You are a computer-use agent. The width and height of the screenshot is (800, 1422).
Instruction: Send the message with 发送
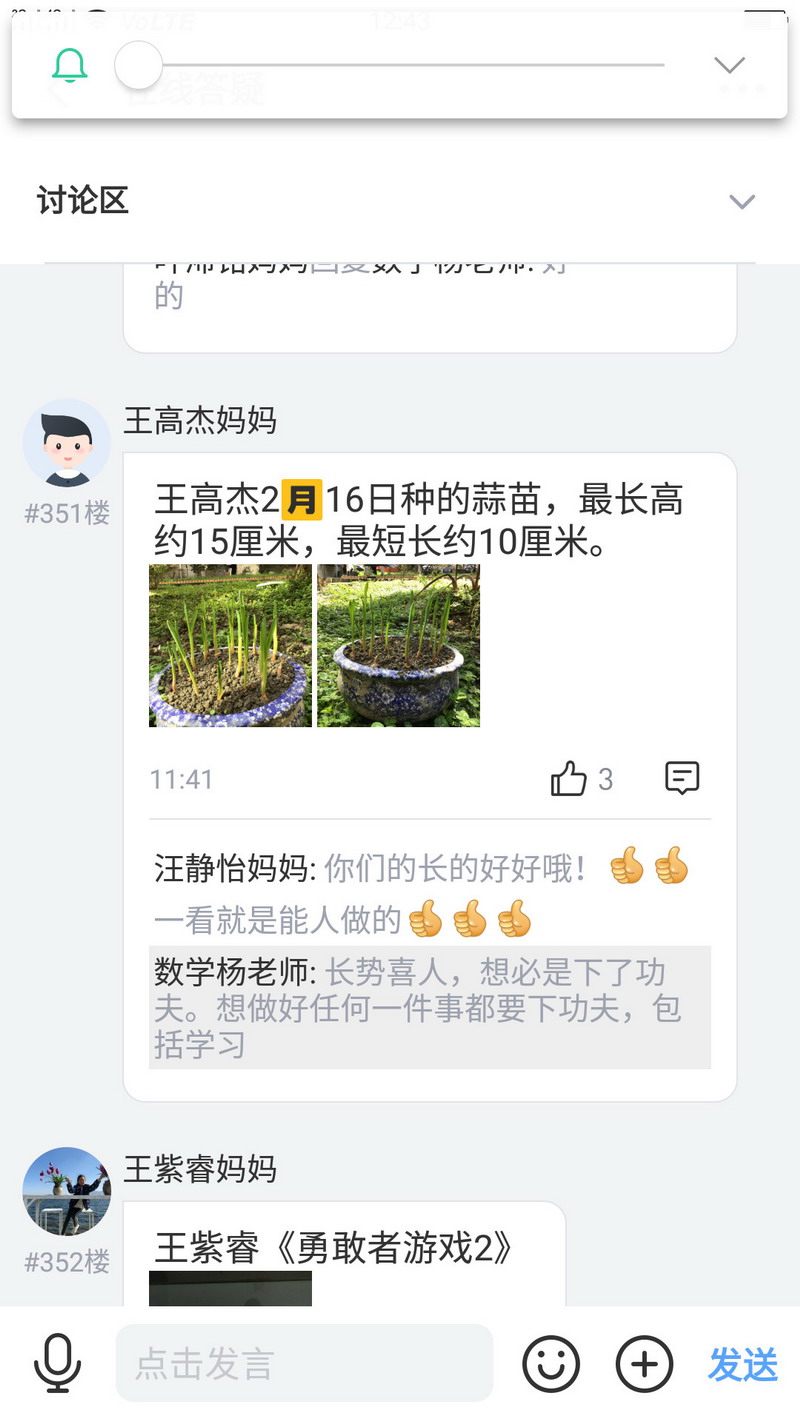pos(743,1364)
